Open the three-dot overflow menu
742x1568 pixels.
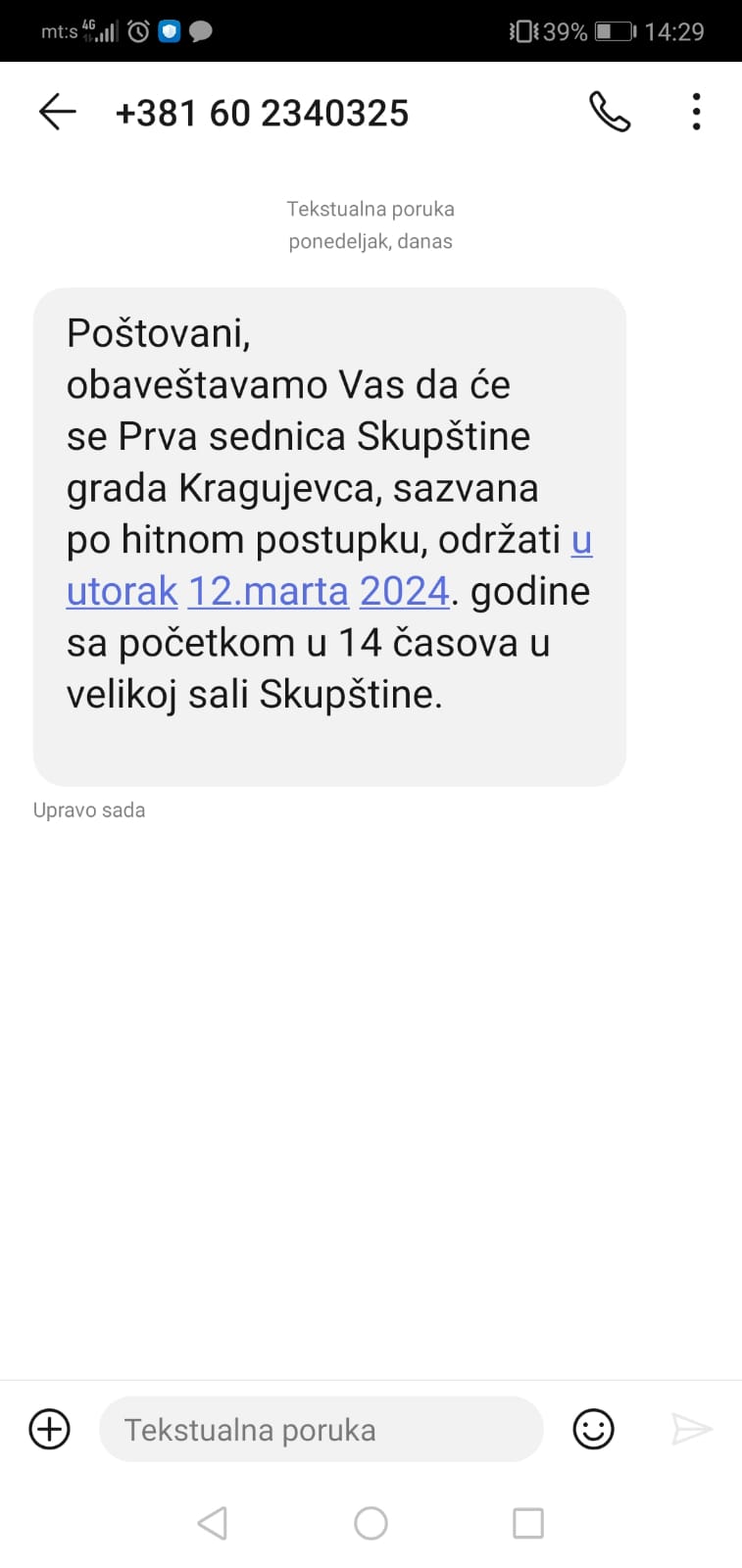[696, 112]
